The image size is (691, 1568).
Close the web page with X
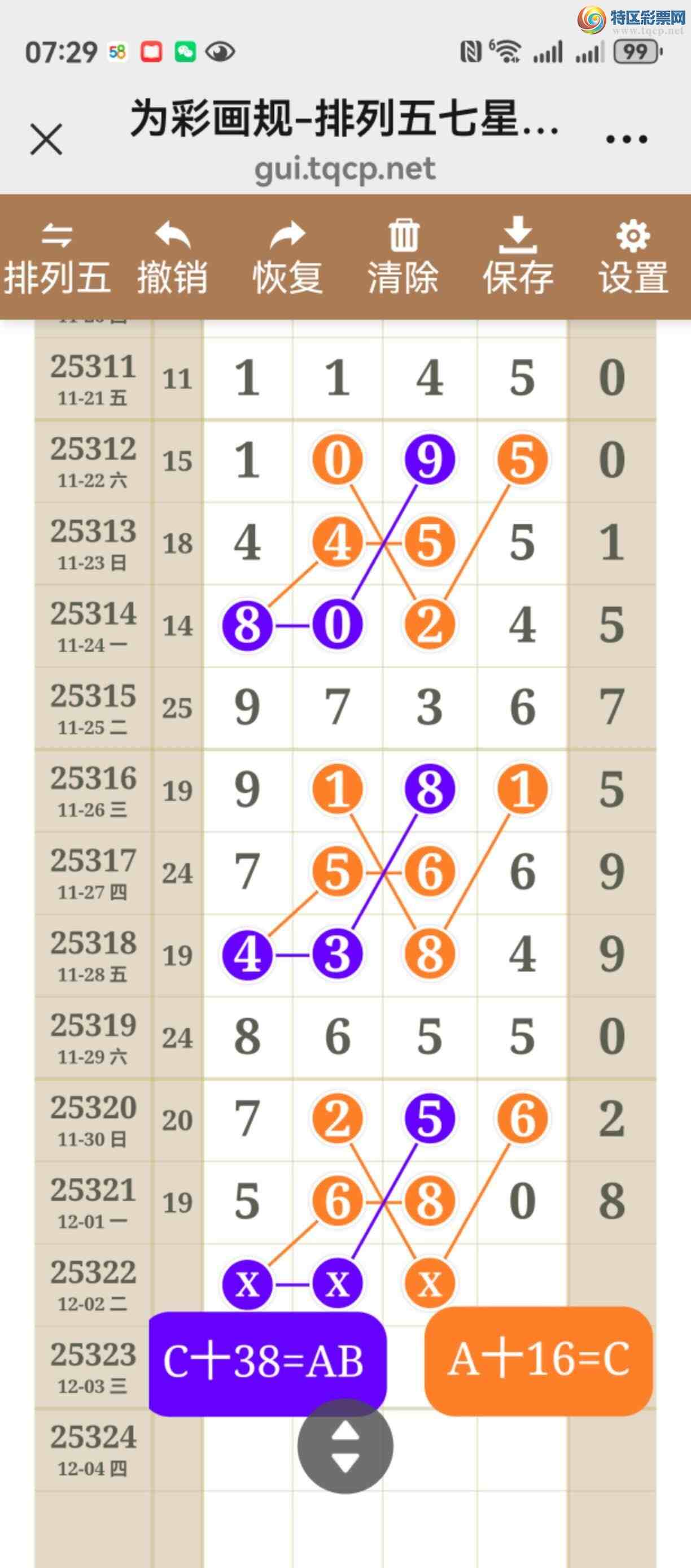click(46, 140)
